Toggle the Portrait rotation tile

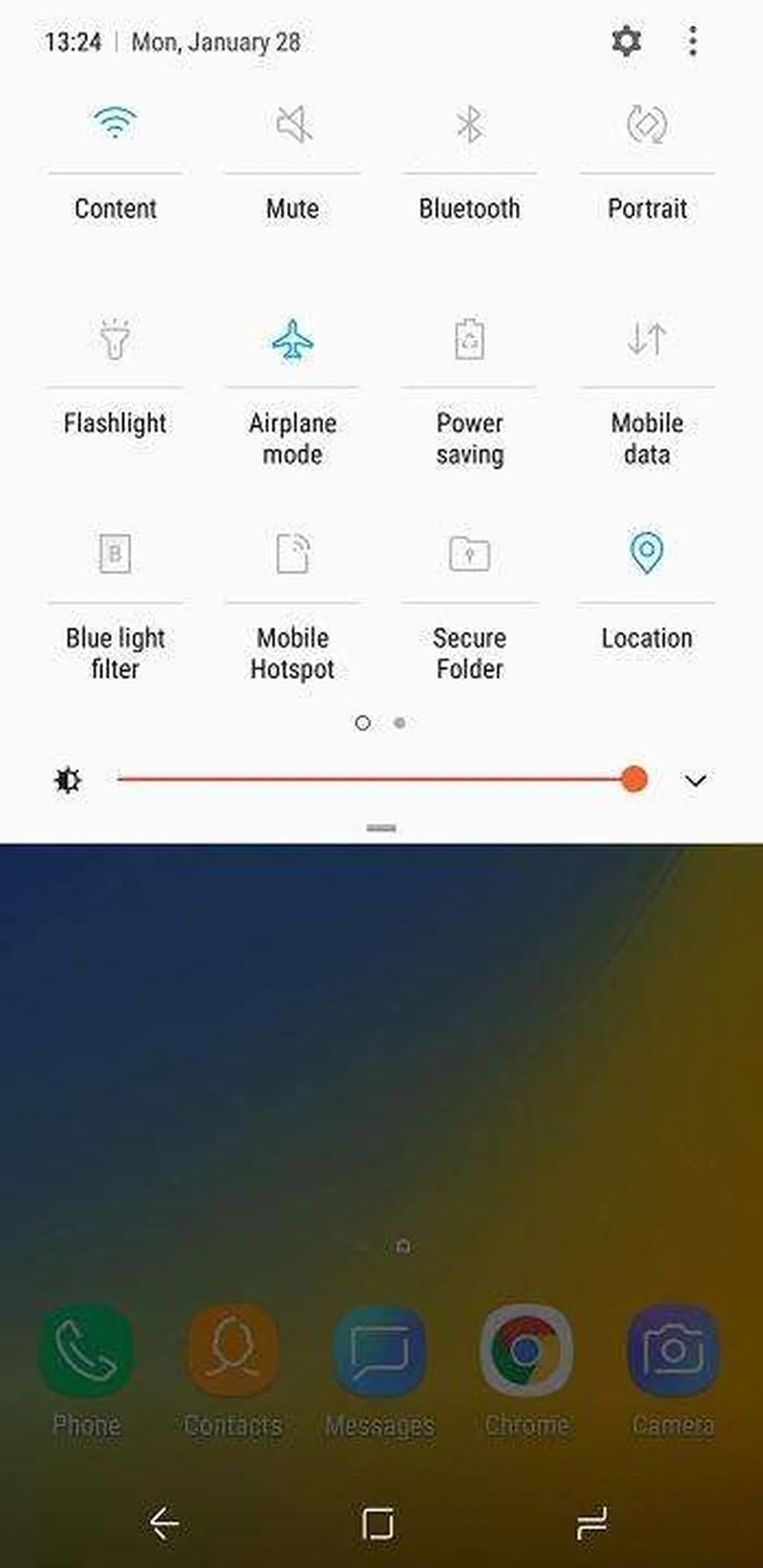[647, 124]
